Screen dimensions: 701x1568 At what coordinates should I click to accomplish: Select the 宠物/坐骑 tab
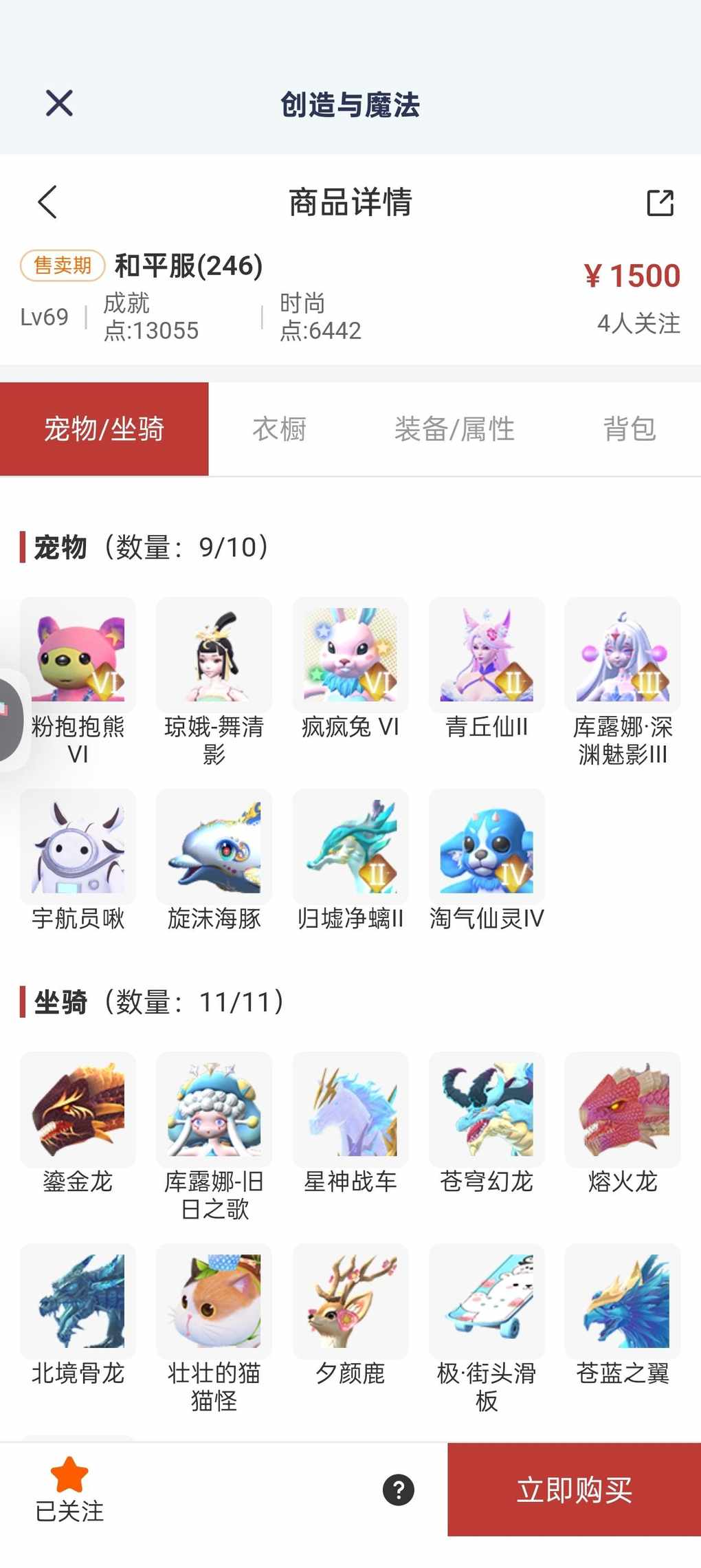click(x=104, y=429)
